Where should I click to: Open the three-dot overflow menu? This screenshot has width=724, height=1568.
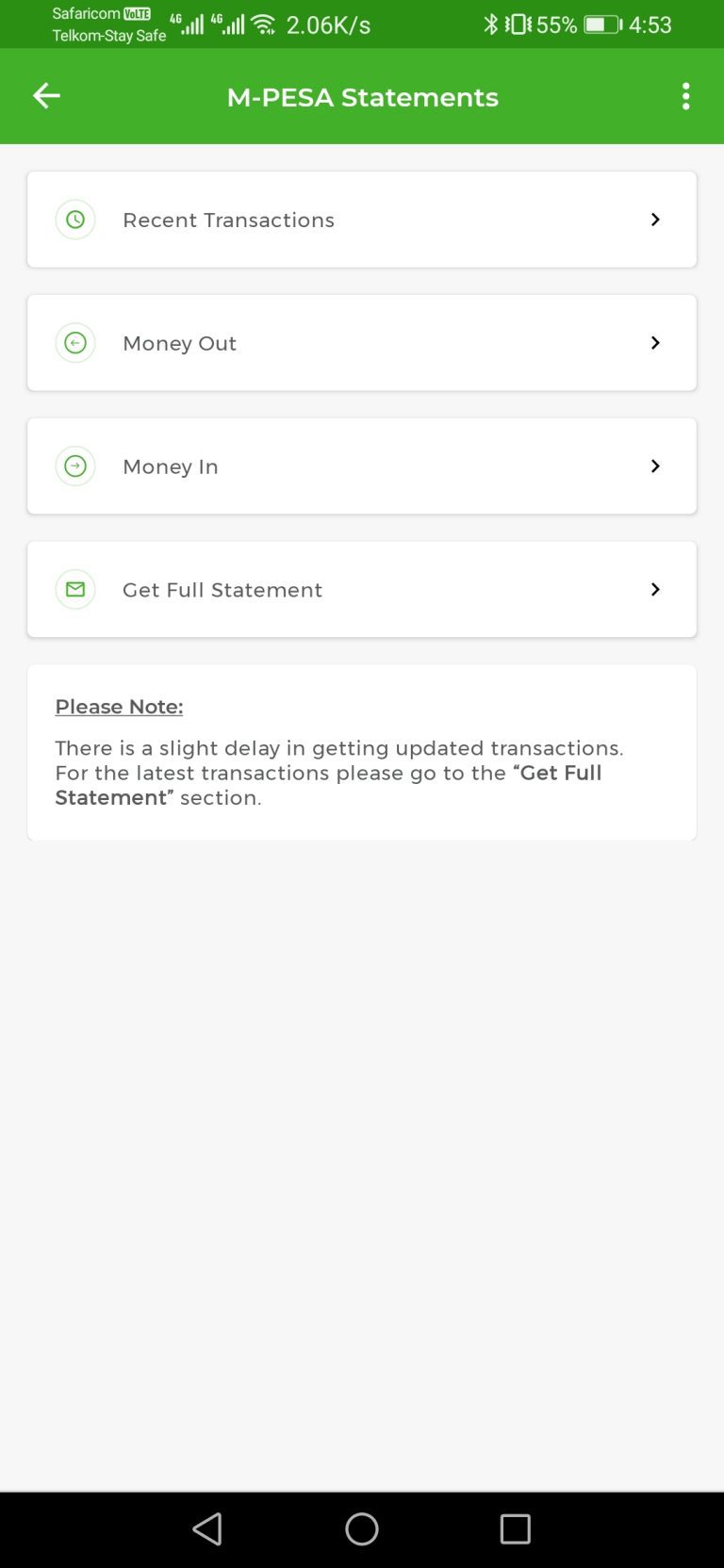pyautogui.click(x=685, y=96)
